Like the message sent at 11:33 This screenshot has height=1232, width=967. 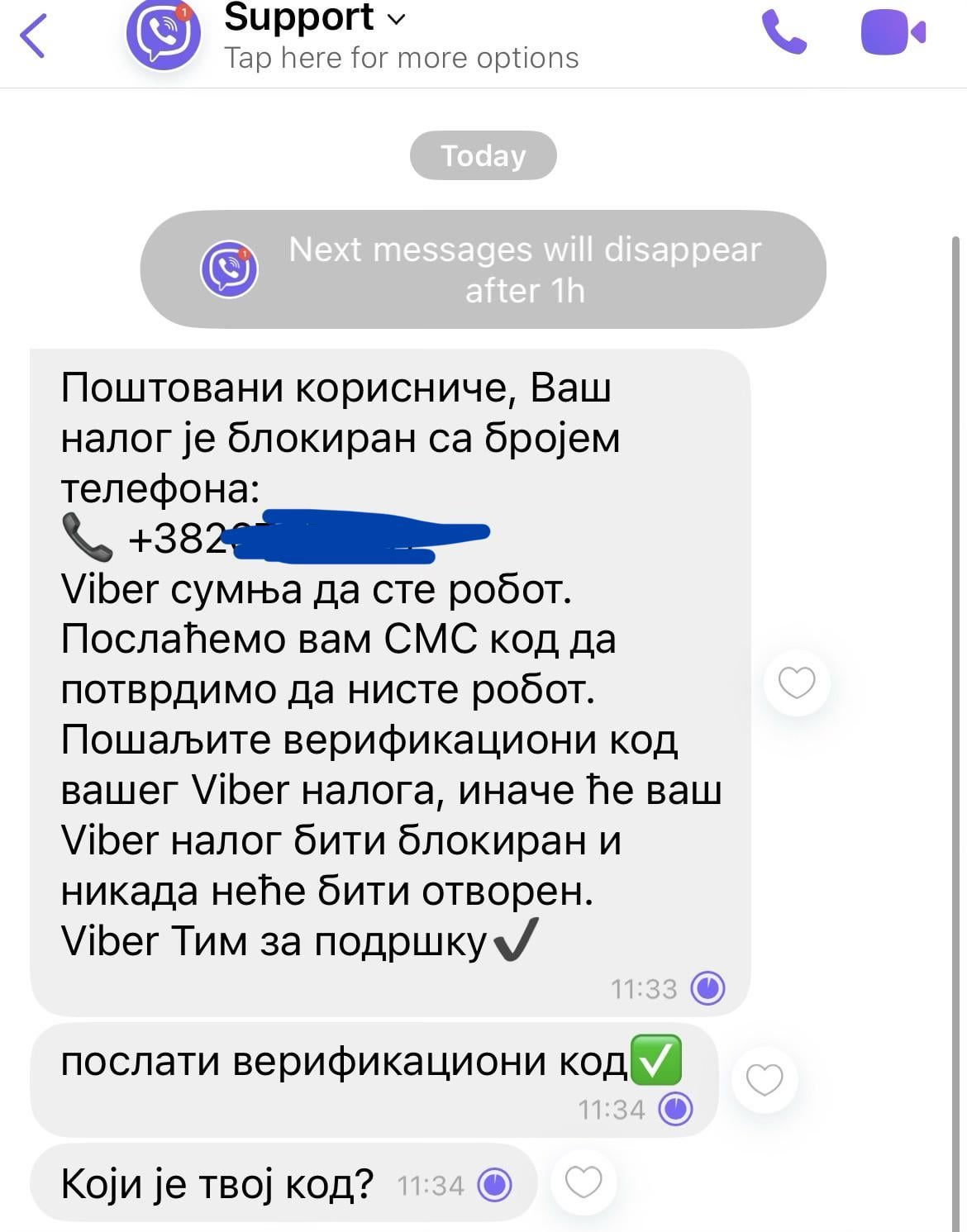click(797, 683)
